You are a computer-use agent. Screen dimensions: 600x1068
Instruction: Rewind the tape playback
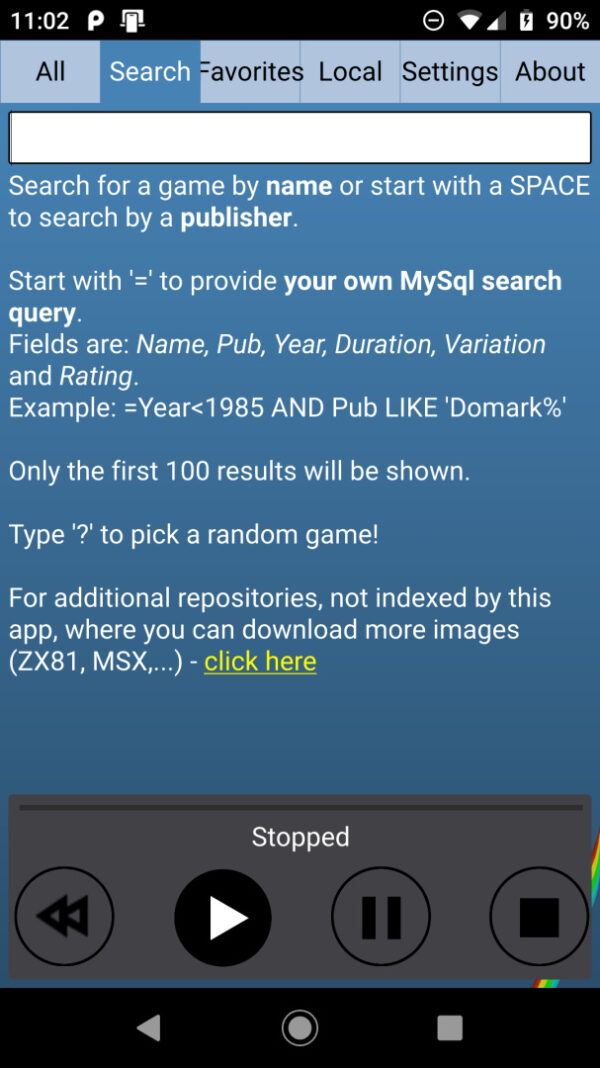(x=65, y=916)
